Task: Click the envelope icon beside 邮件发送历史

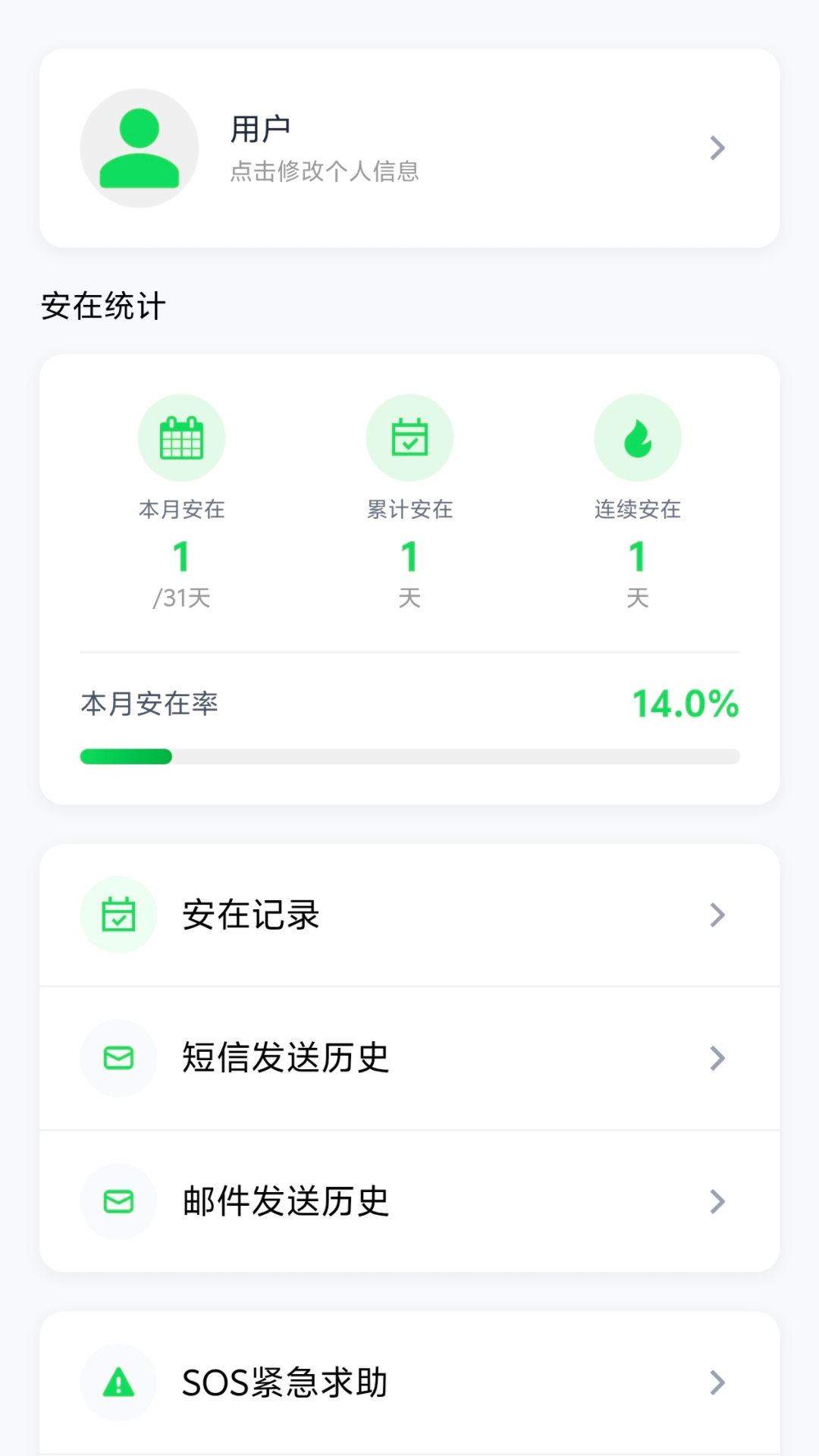Action: point(118,1200)
